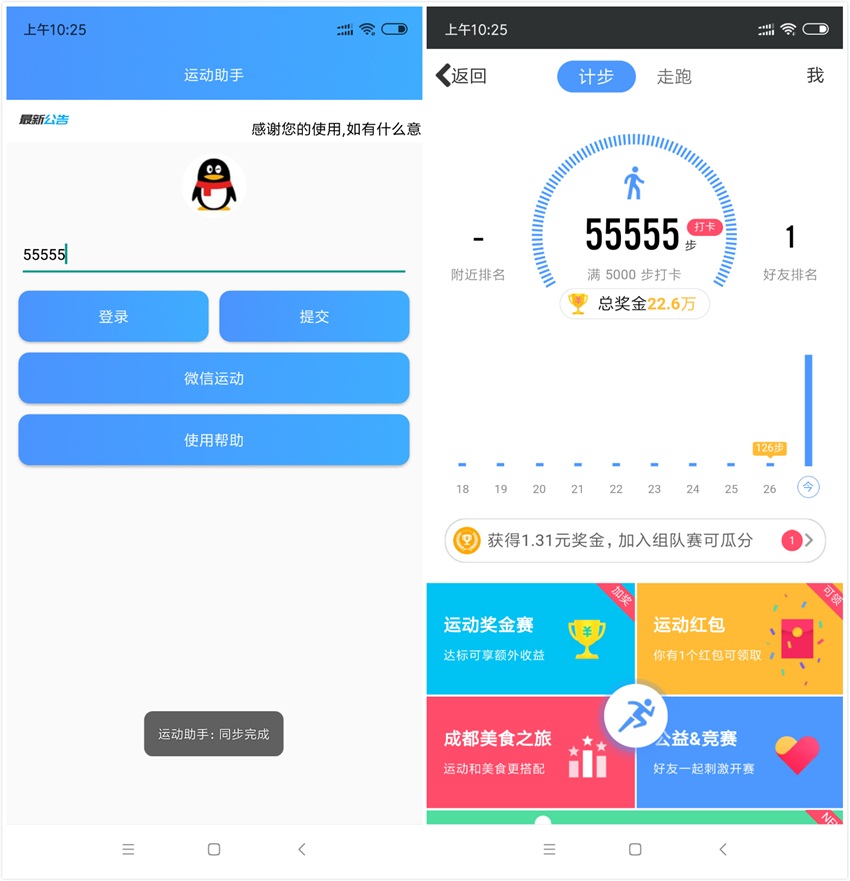Open the 总奖金22.6万 chip
The width and height of the screenshot is (850, 881).
point(635,304)
